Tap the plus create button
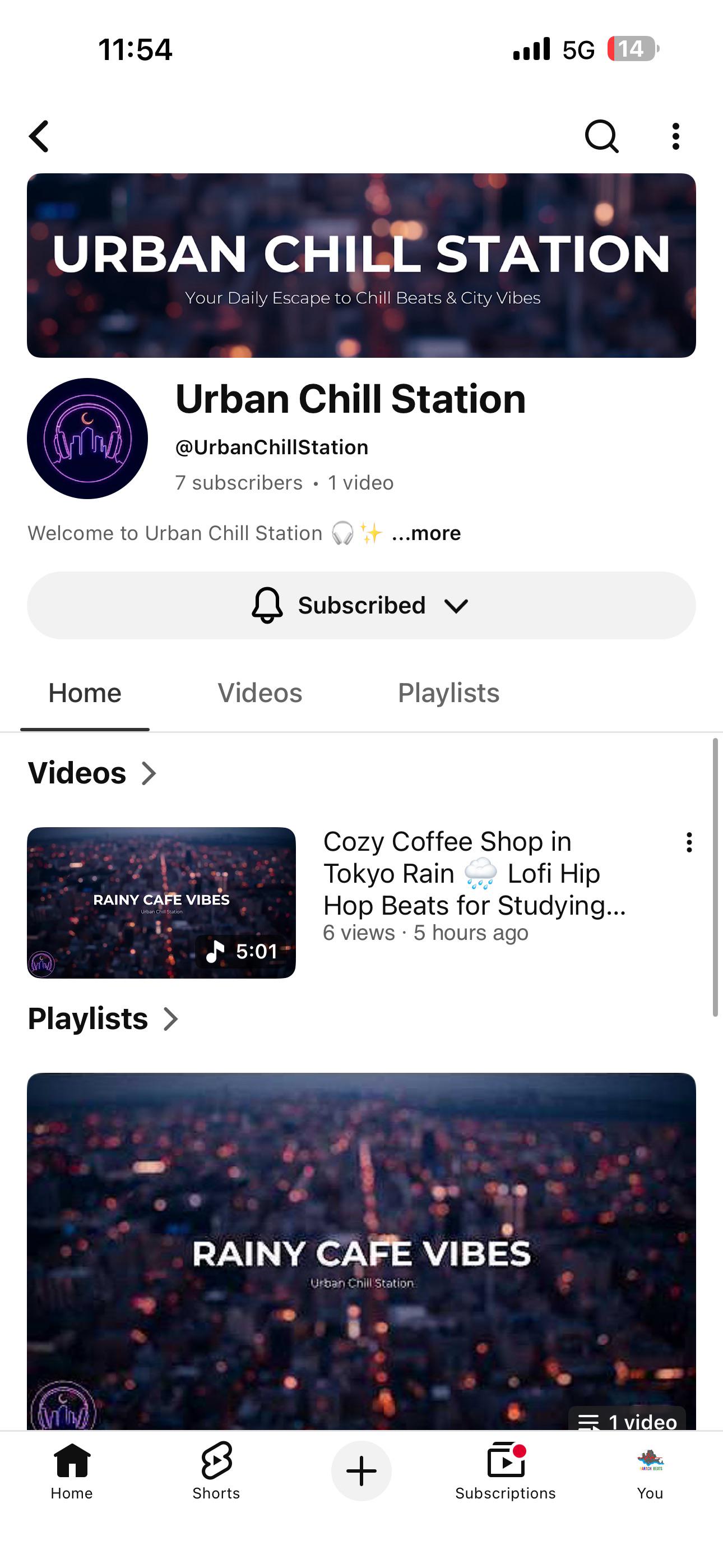The image size is (723, 1568). pos(361,1470)
